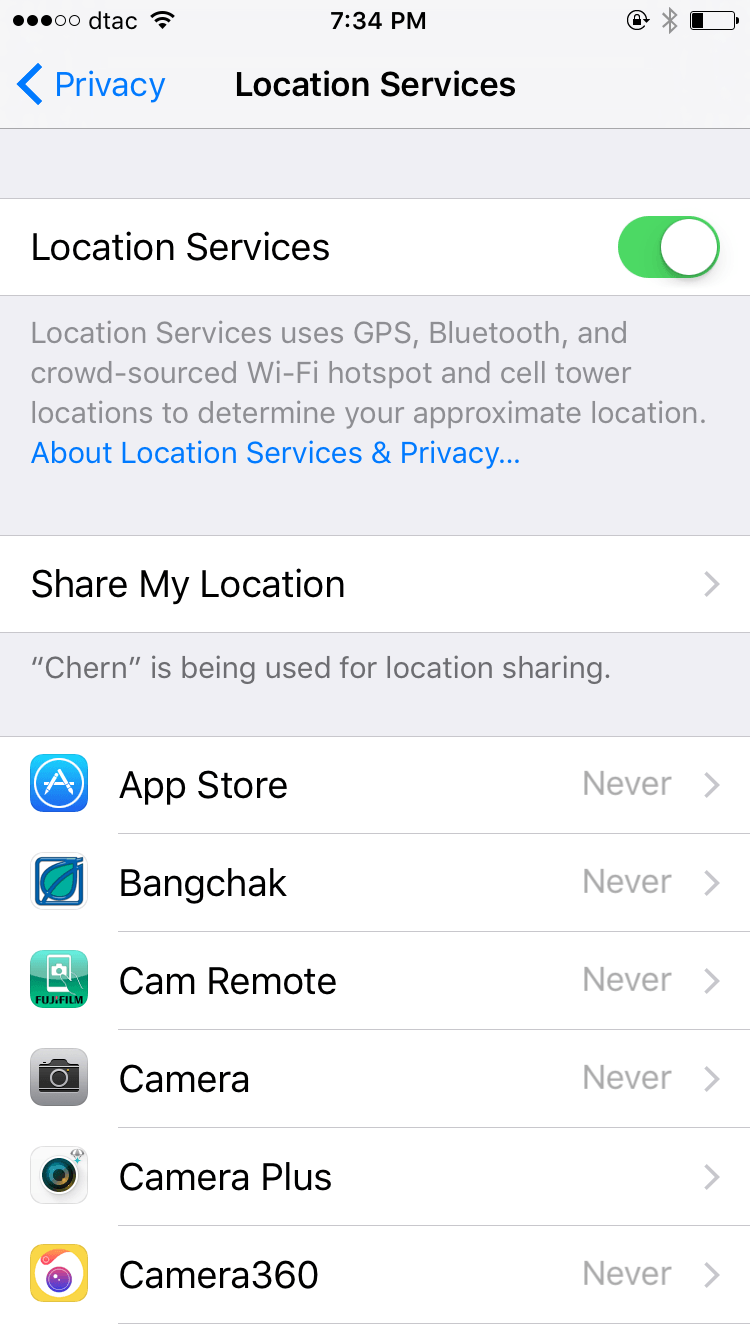Open Camera360 location permission
The image size is (750, 1334).
click(x=375, y=1275)
